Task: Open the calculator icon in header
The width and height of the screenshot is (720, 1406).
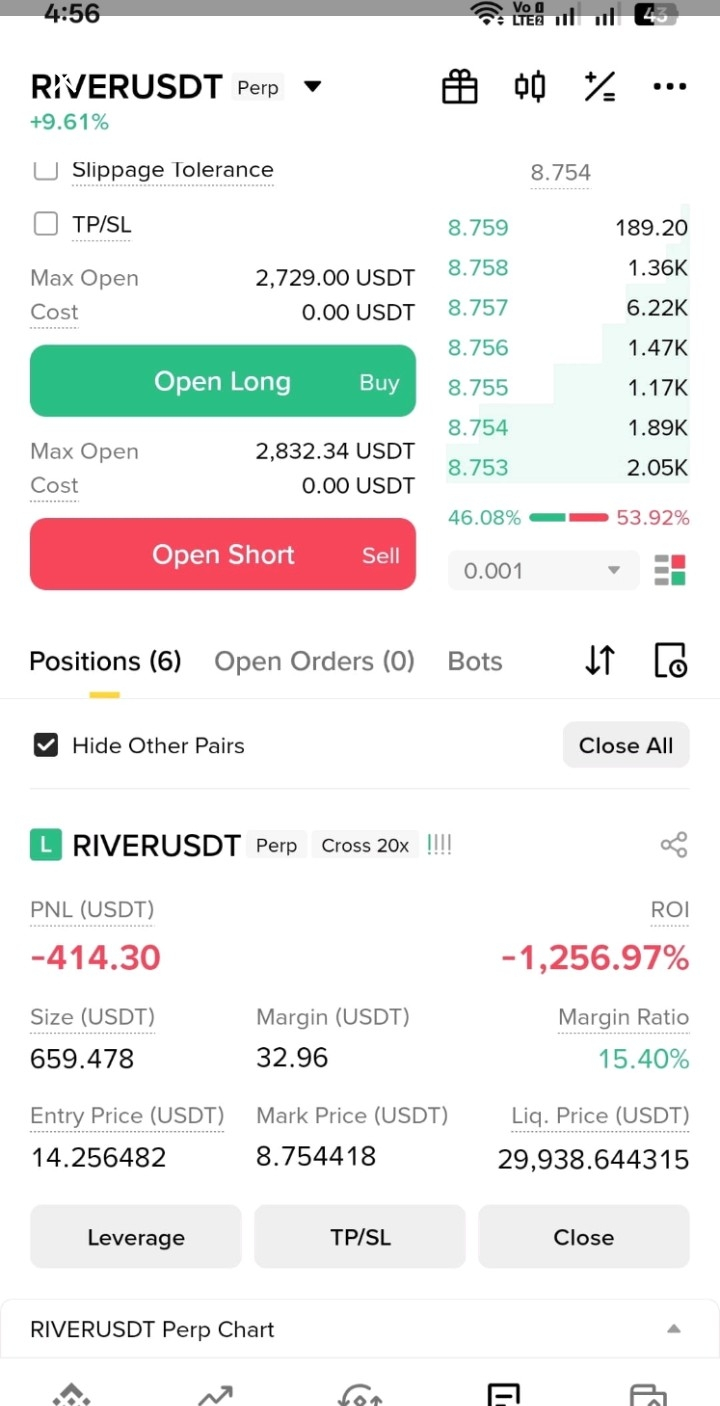Action: point(599,87)
